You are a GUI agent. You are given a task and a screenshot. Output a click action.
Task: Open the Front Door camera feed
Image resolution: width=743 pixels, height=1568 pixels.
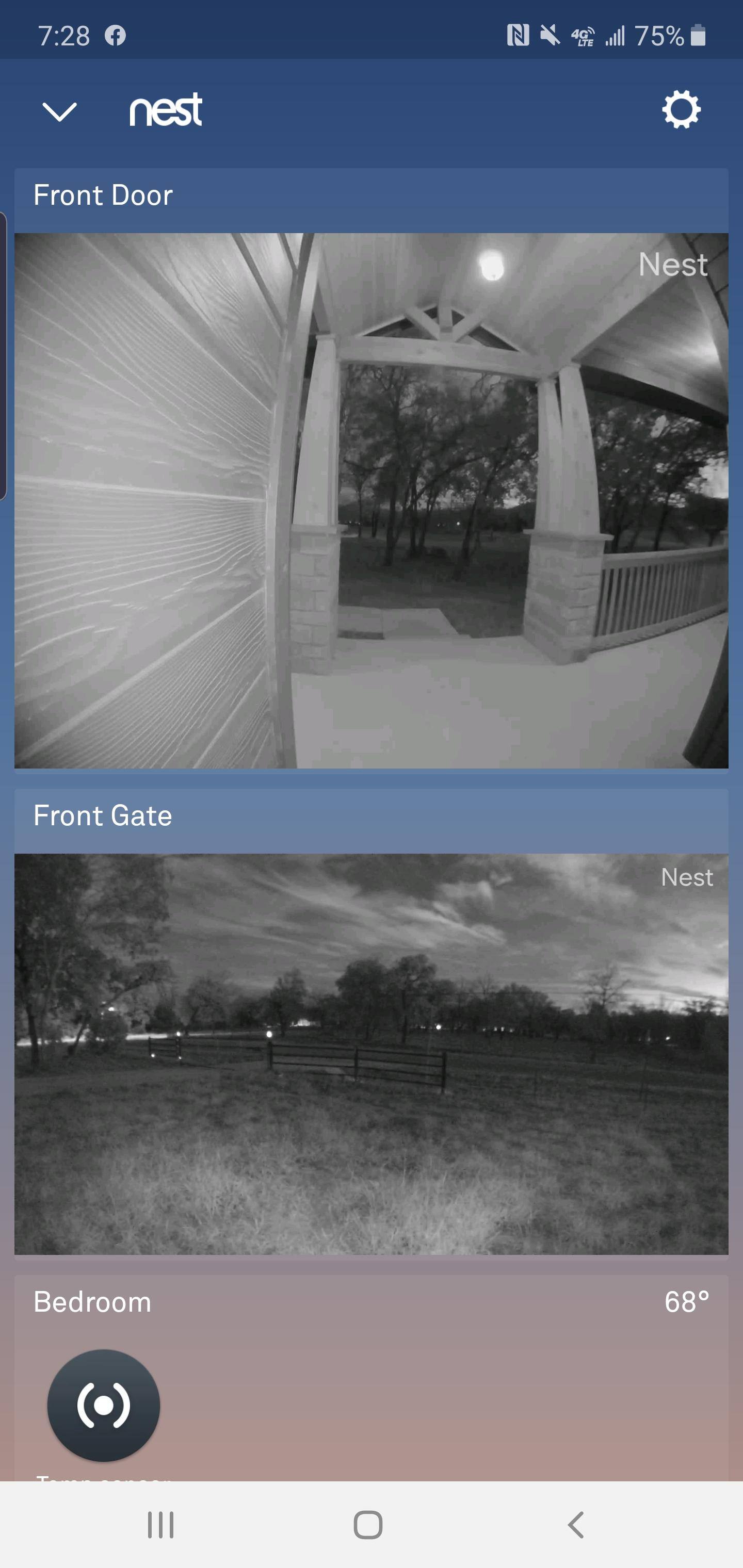pyautogui.click(x=372, y=500)
